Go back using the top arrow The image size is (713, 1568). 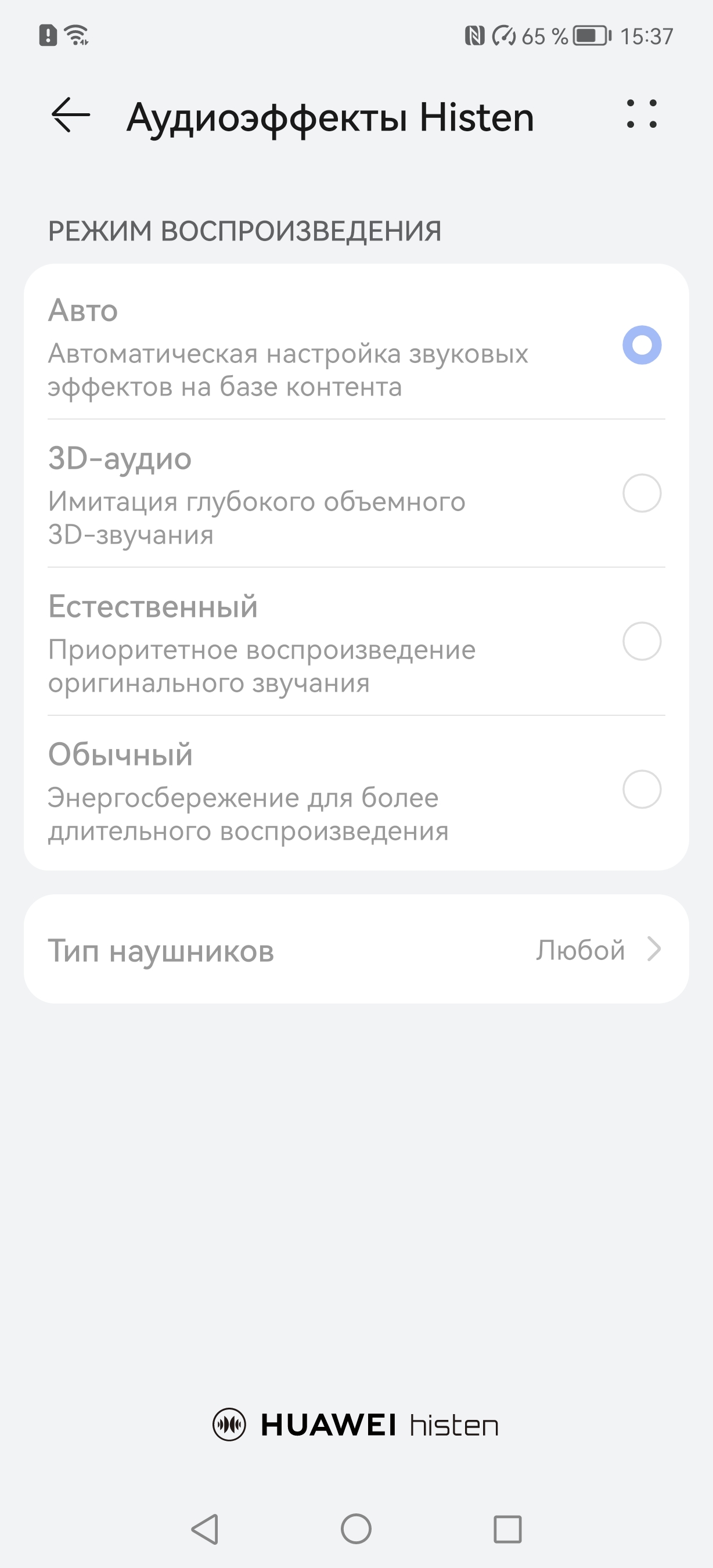click(71, 115)
